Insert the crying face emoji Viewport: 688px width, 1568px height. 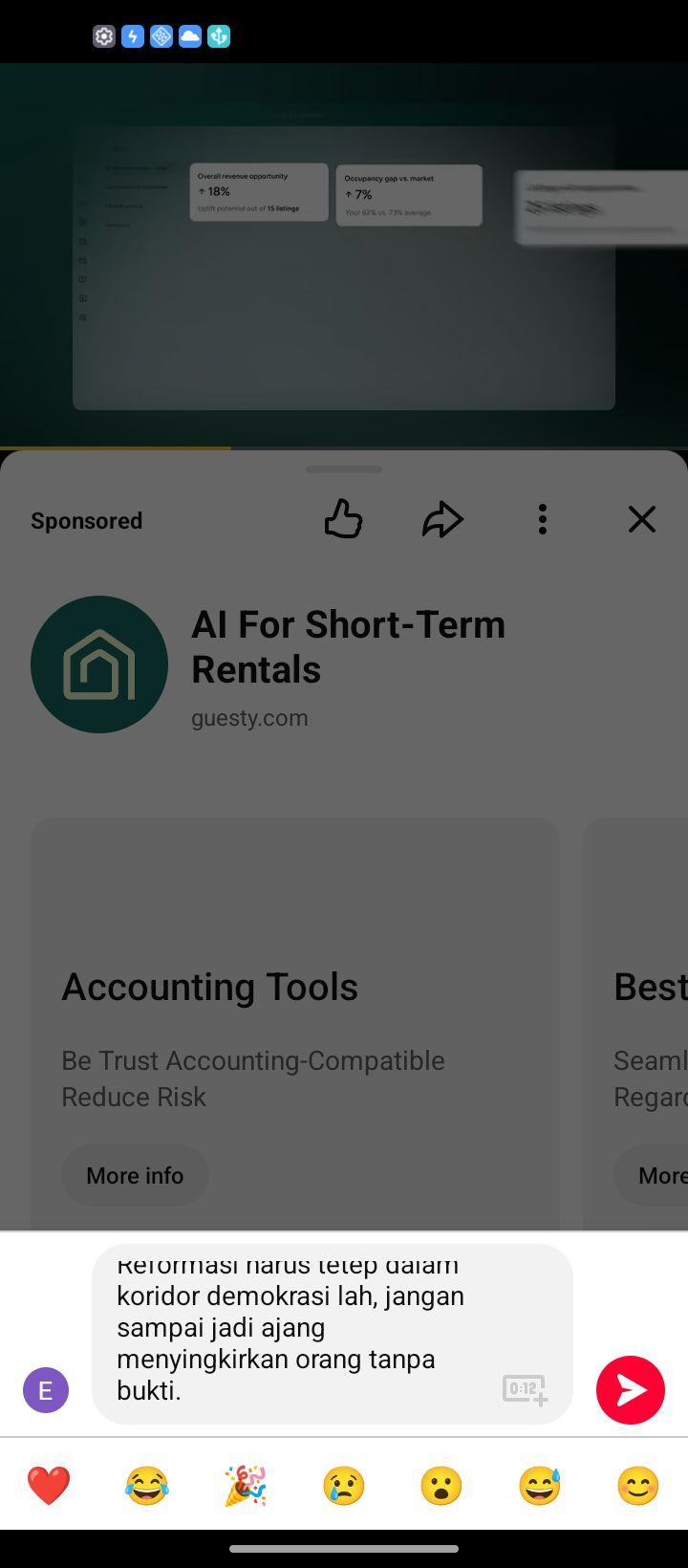point(344,1486)
